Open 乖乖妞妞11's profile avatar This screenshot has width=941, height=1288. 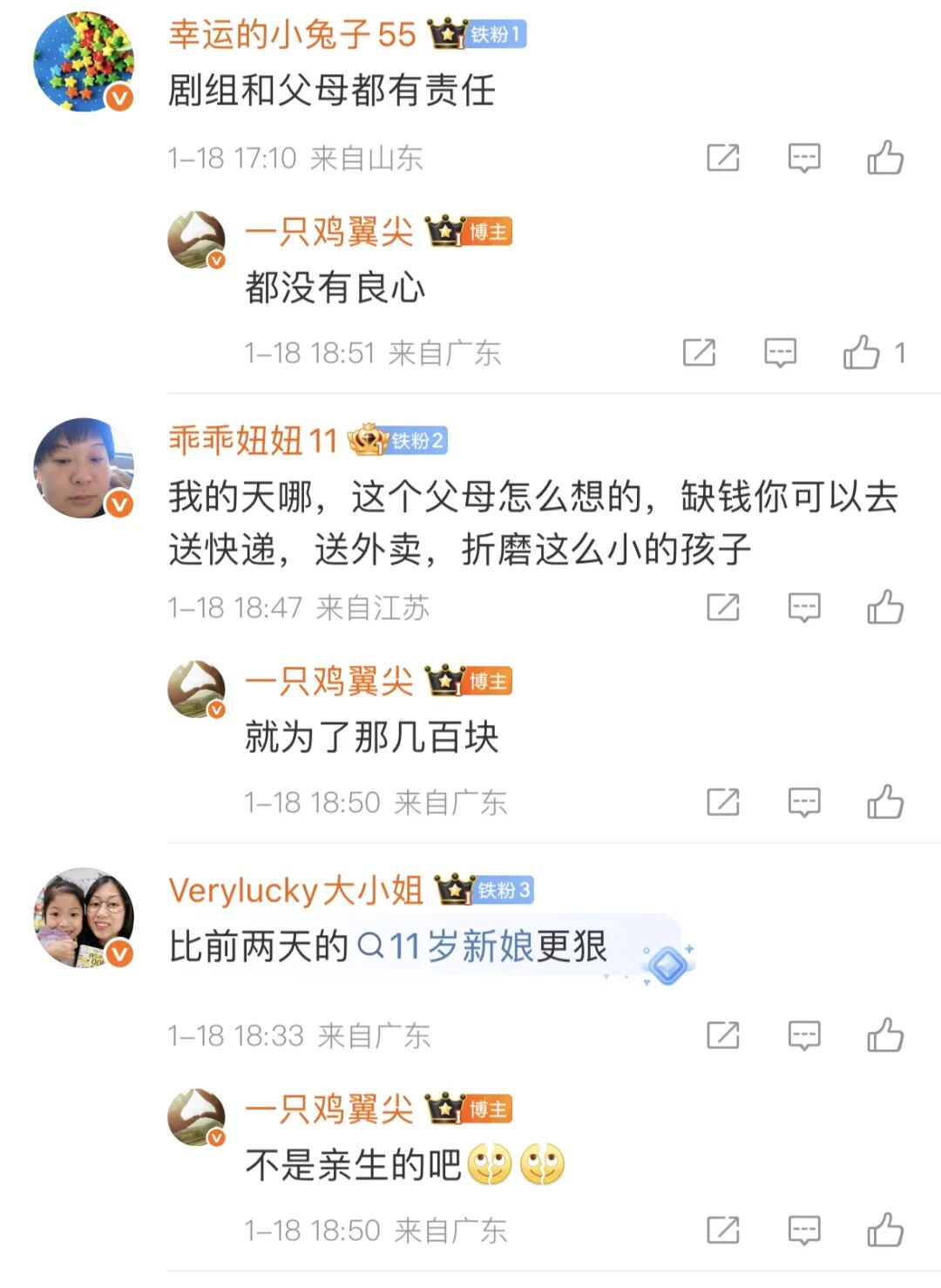pos(83,468)
